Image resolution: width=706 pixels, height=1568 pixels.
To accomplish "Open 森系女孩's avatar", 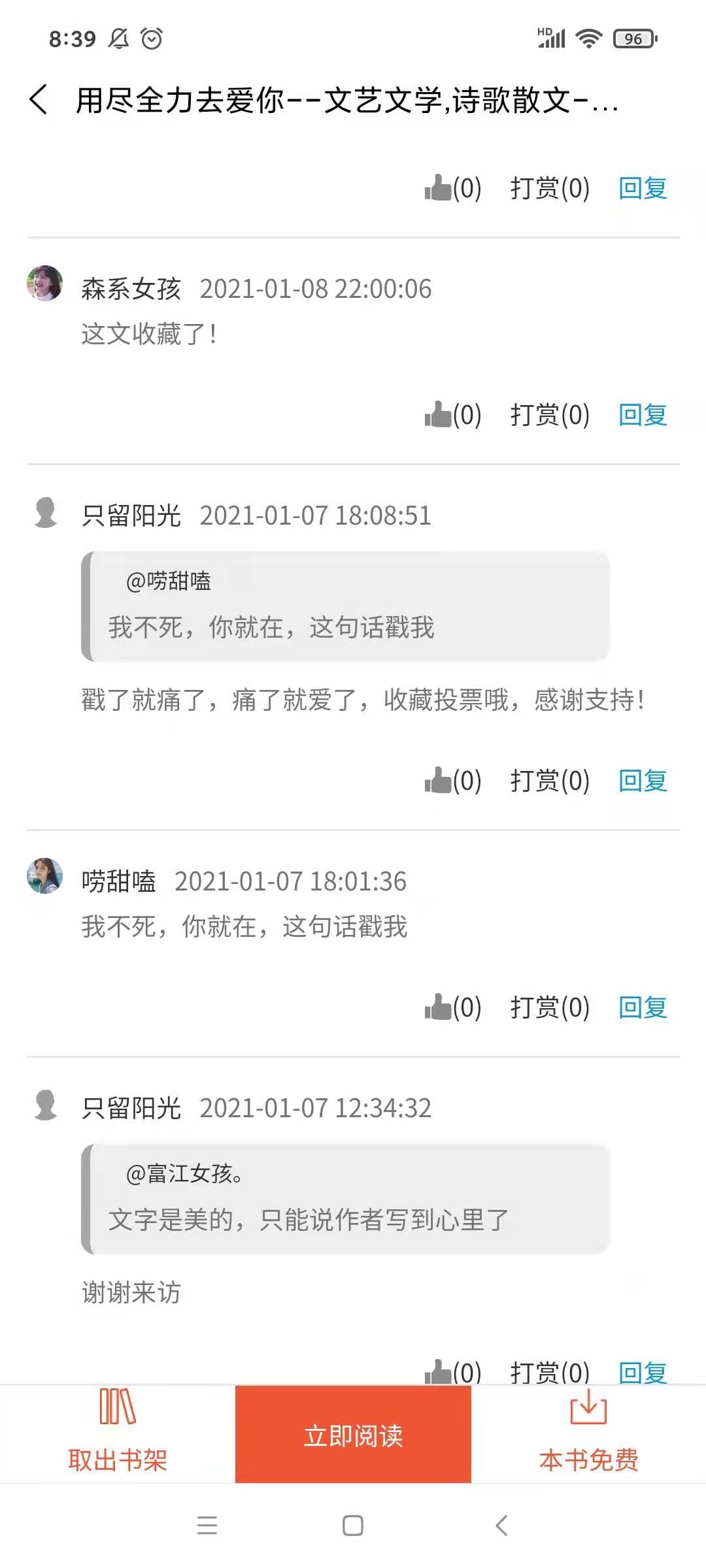I will point(44,284).
